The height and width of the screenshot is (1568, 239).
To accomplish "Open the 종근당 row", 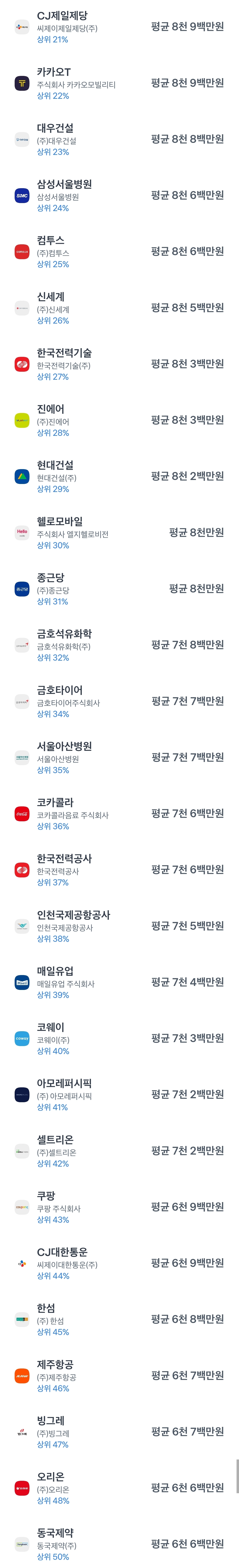I will [119, 588].
